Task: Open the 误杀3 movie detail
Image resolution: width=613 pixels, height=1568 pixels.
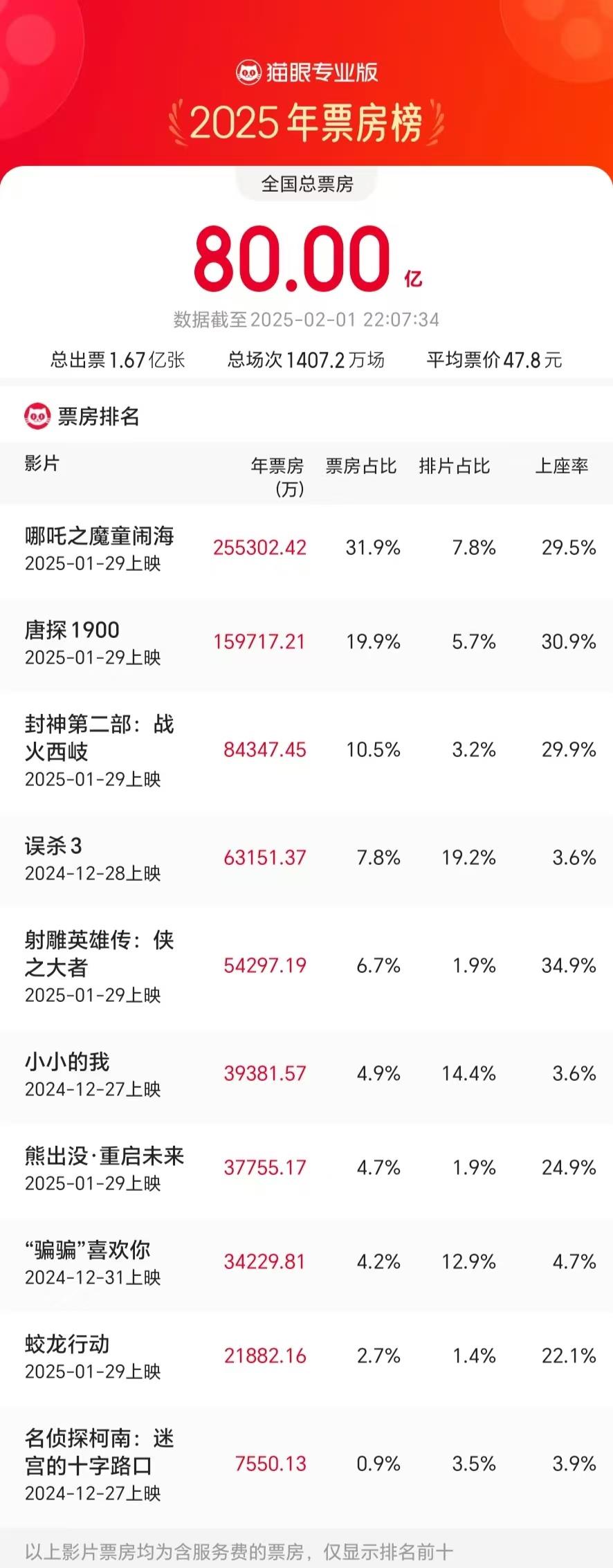Action: (53, 848)
